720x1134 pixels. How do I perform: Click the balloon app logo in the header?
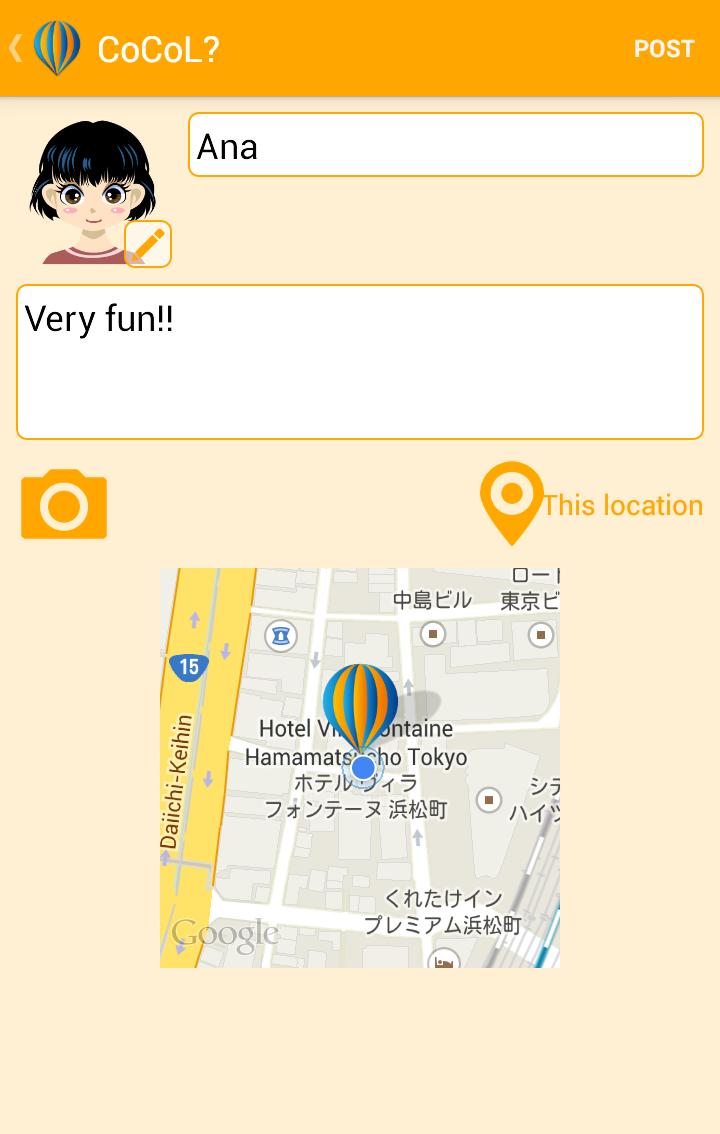(57, 47)
